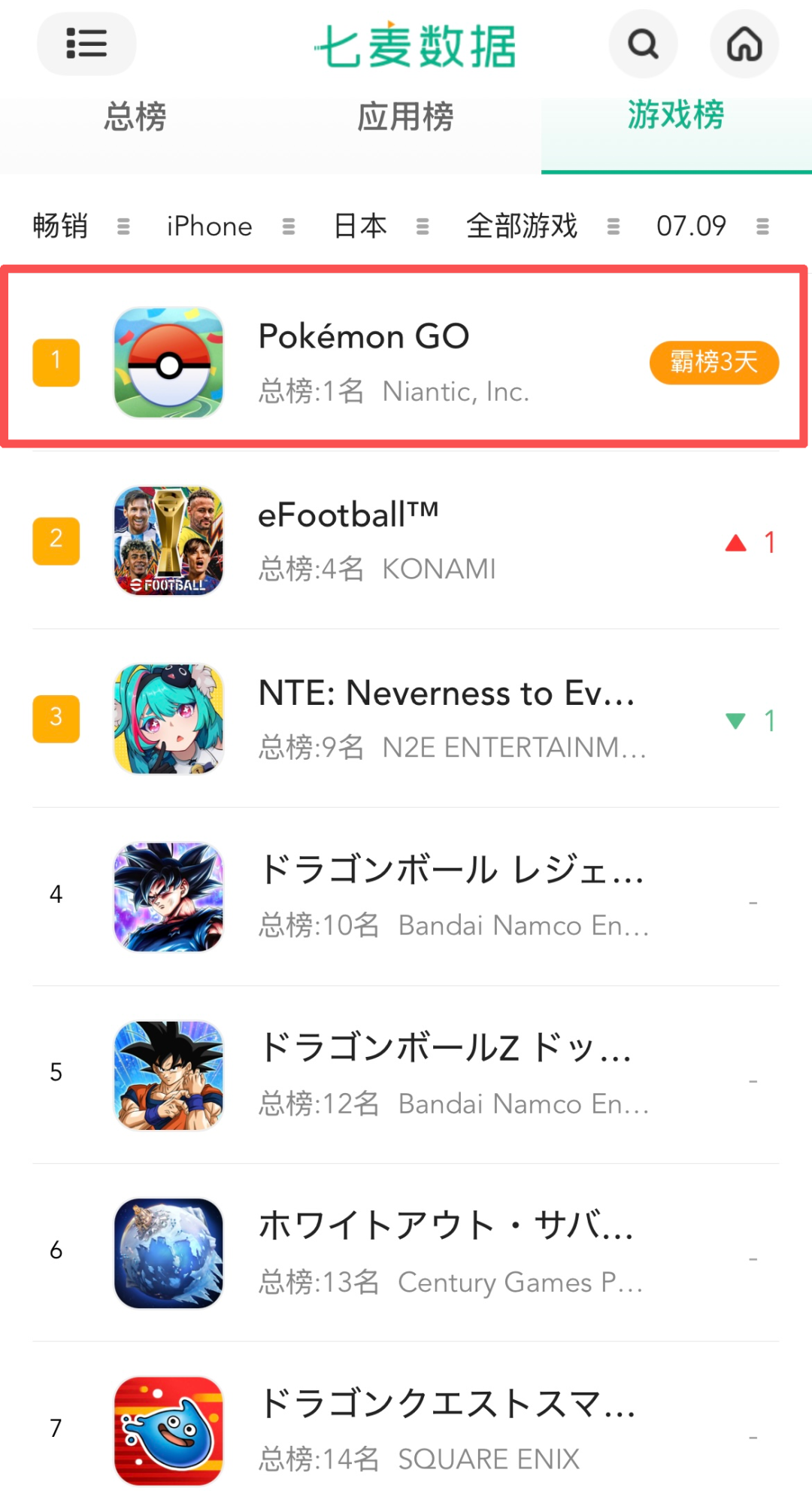Switch to the 应用榜 tab
This screenshot has width=812, height=1491.
tap(406, 118)
